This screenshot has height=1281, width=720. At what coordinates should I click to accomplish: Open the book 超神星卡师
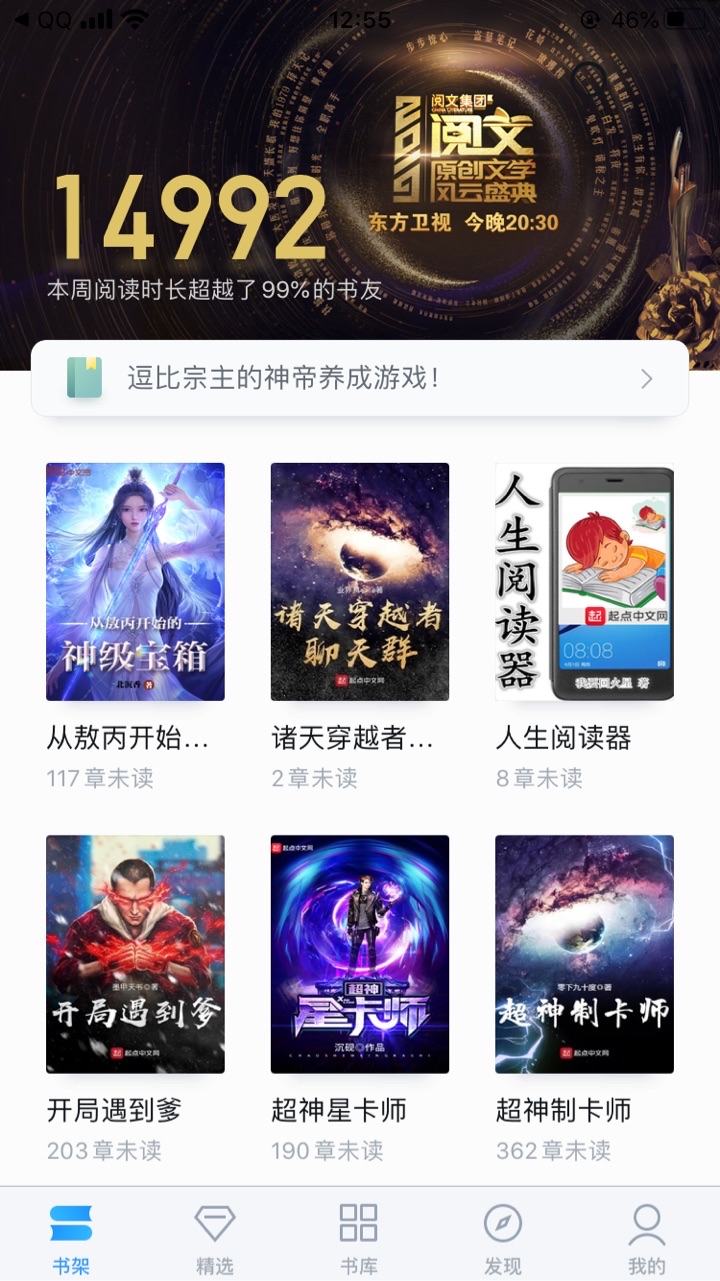point(360,954)
